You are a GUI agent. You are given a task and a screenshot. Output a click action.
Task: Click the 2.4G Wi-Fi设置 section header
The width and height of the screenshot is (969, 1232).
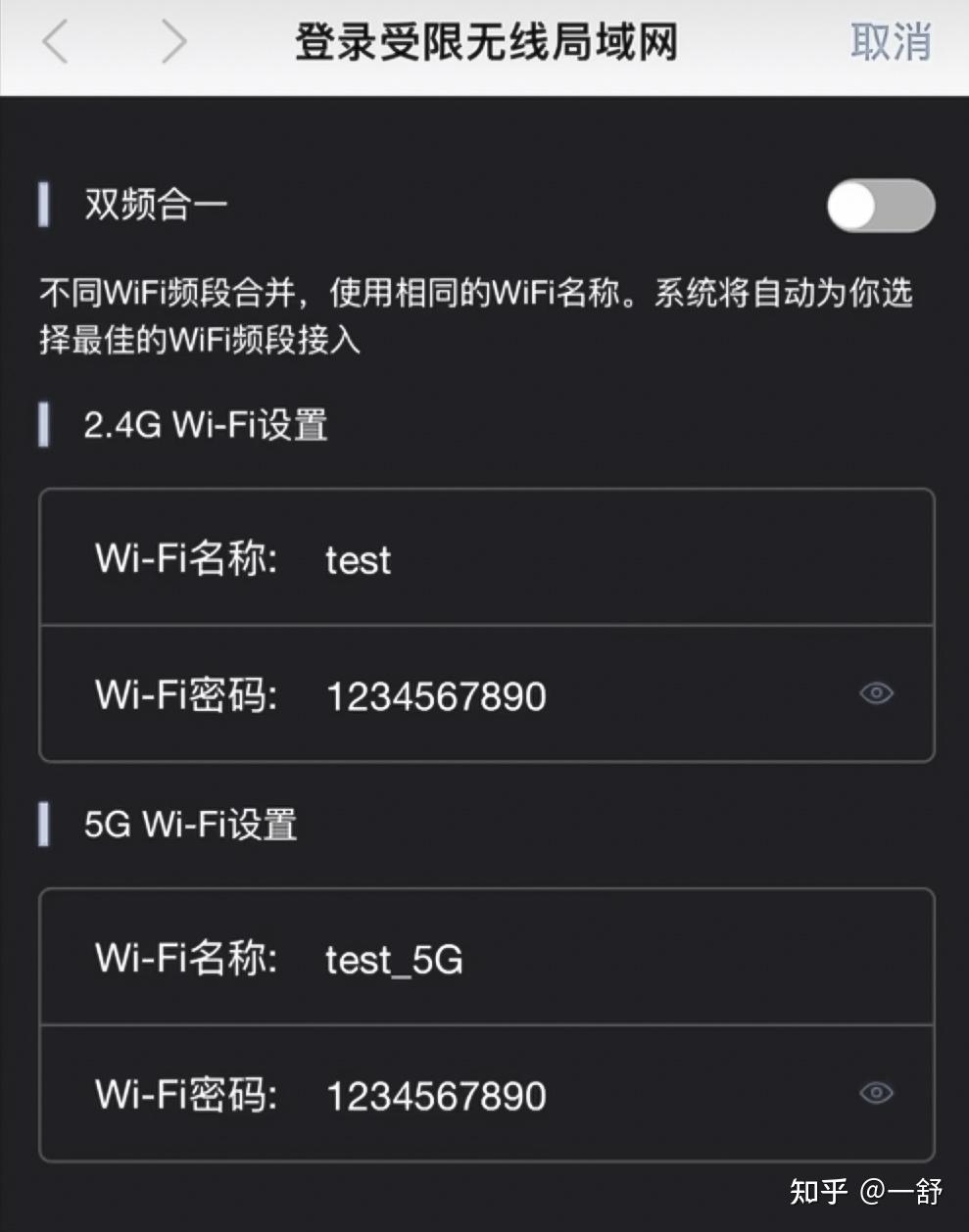click(x=204, y=426)
